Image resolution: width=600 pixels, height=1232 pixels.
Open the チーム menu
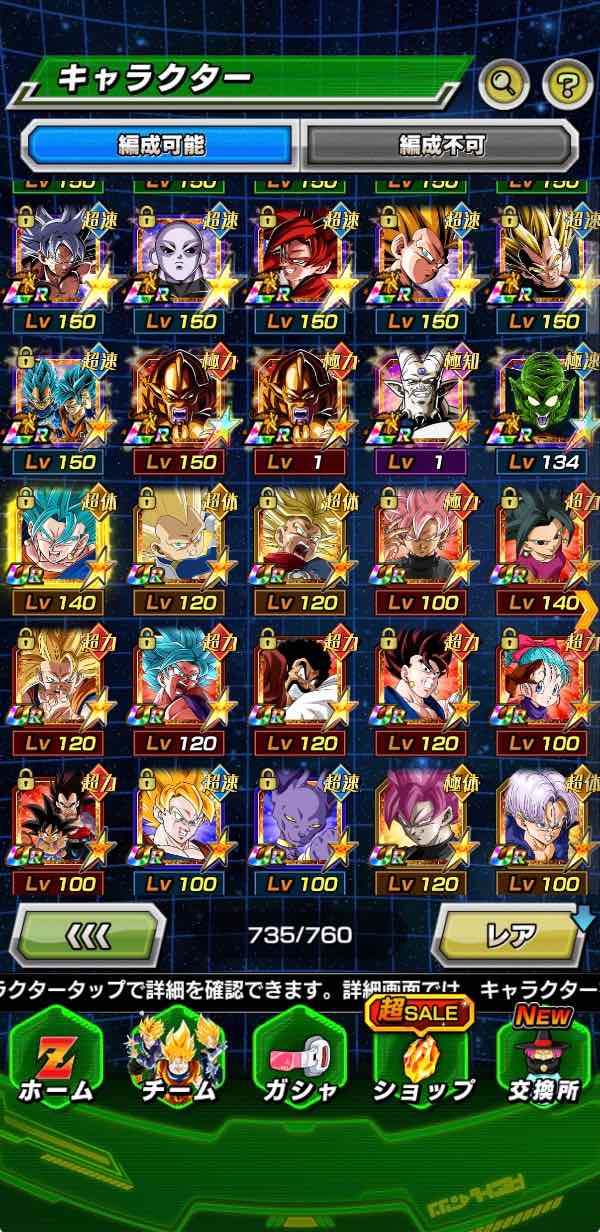(x=178, y=1060)
